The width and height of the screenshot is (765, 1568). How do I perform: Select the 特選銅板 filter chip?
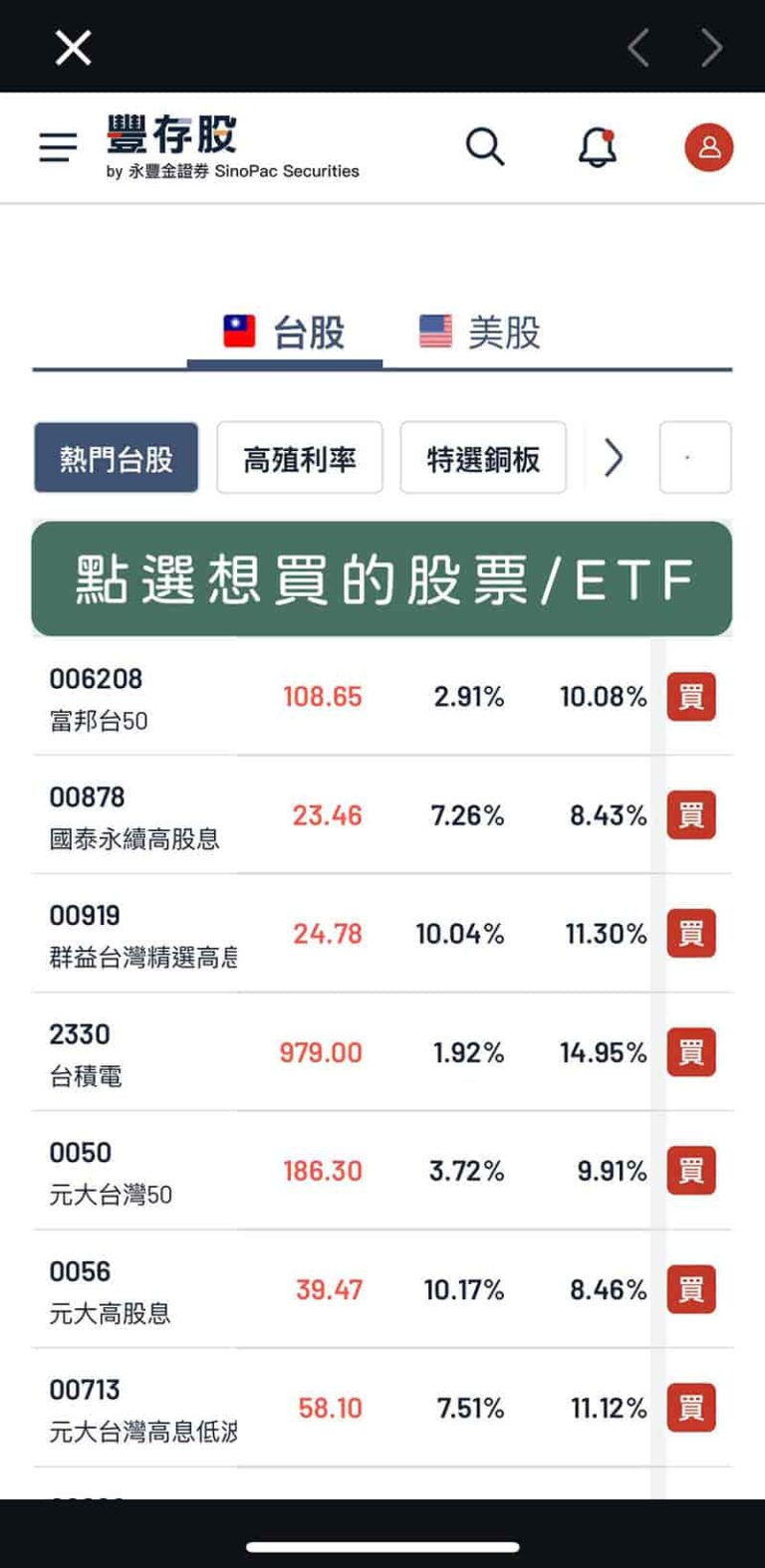point(483,457)
